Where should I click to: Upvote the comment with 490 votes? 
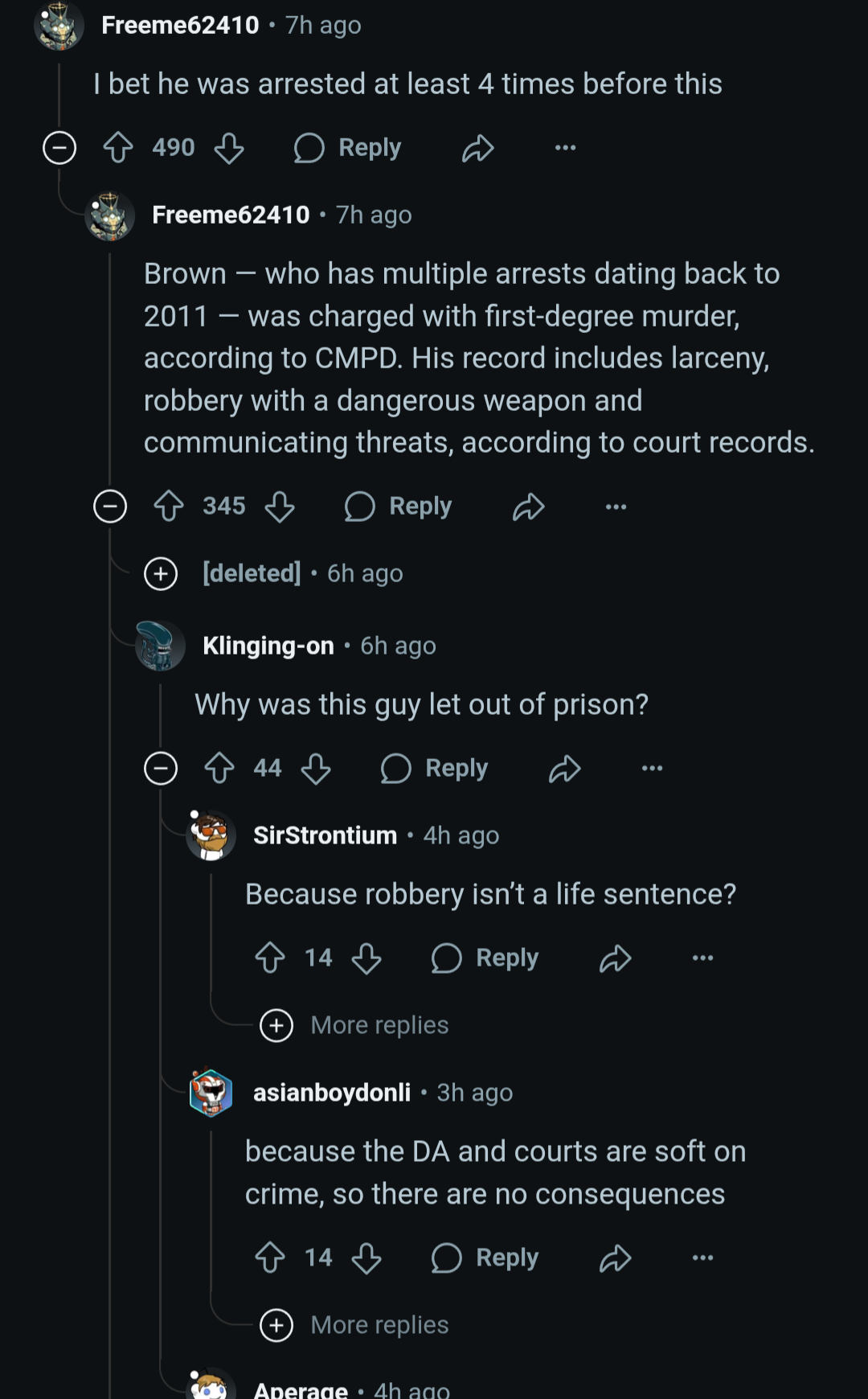tap(118, 148)
